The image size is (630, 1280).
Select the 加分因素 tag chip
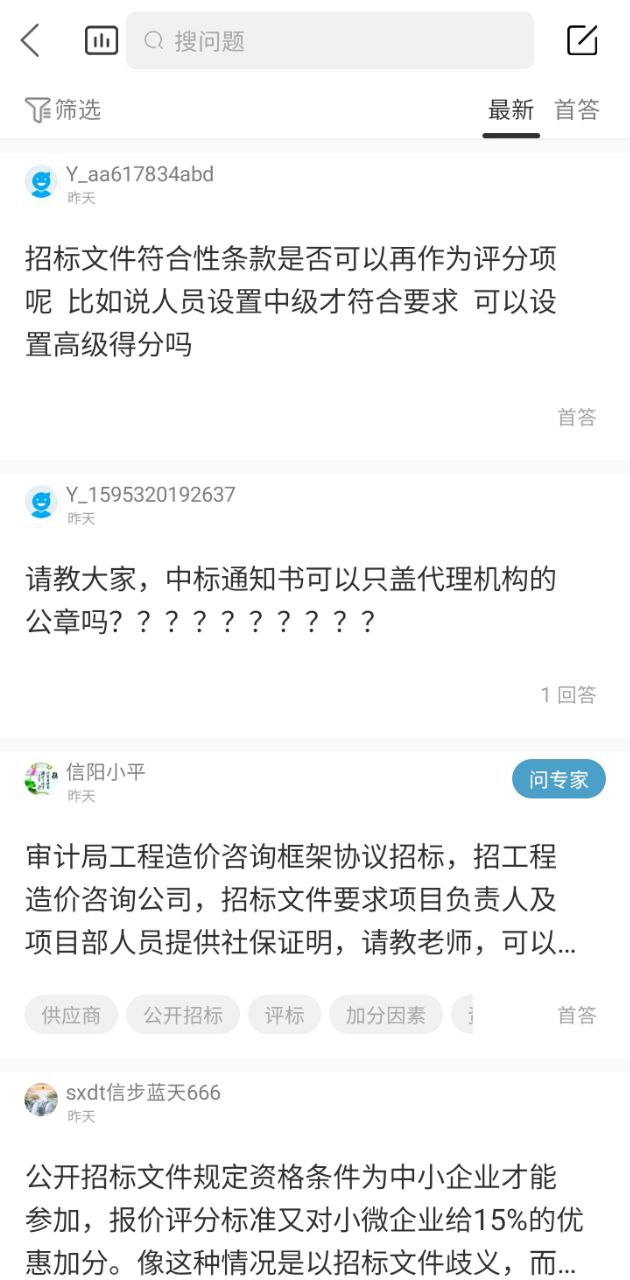pyautogui.click(x=386, y=1015)
